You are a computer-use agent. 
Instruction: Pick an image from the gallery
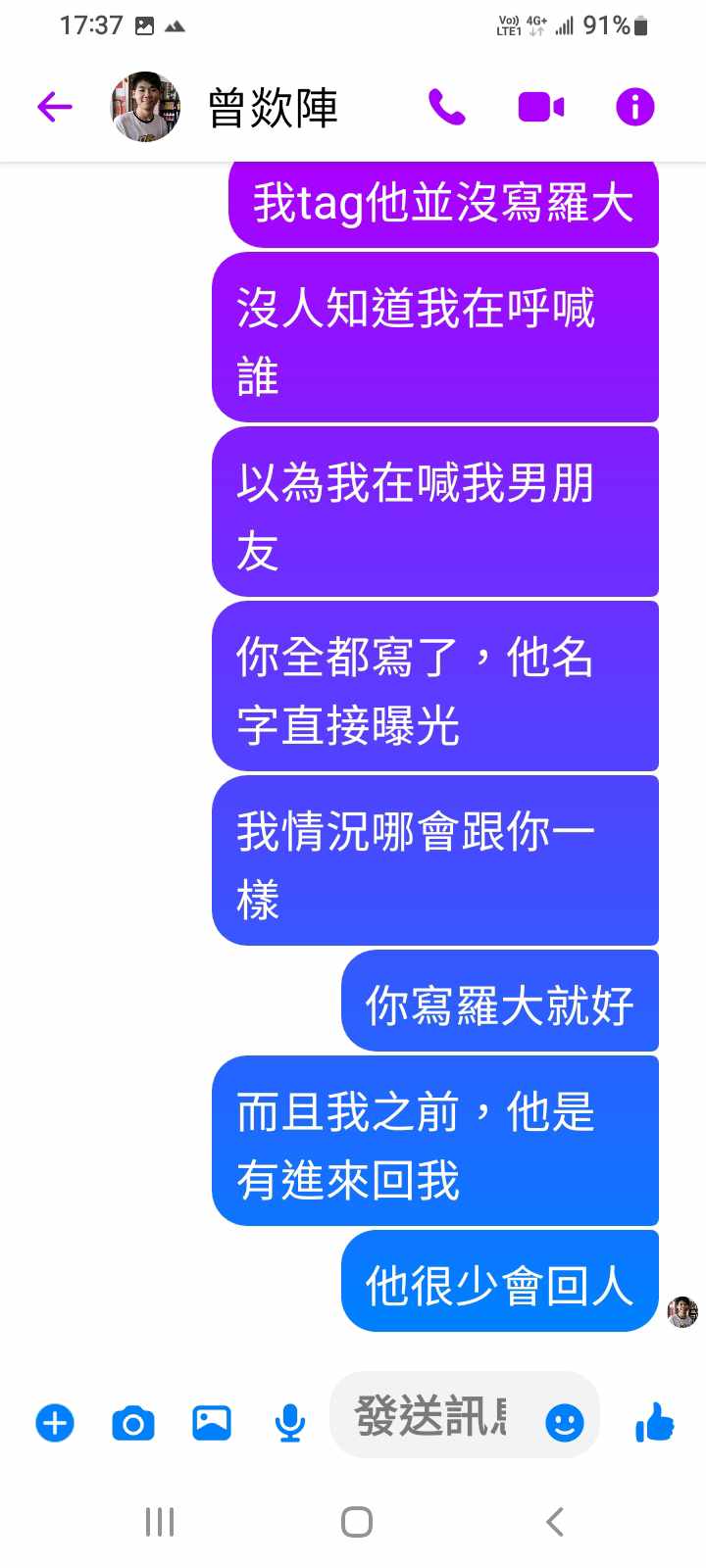coord(211,1422)
